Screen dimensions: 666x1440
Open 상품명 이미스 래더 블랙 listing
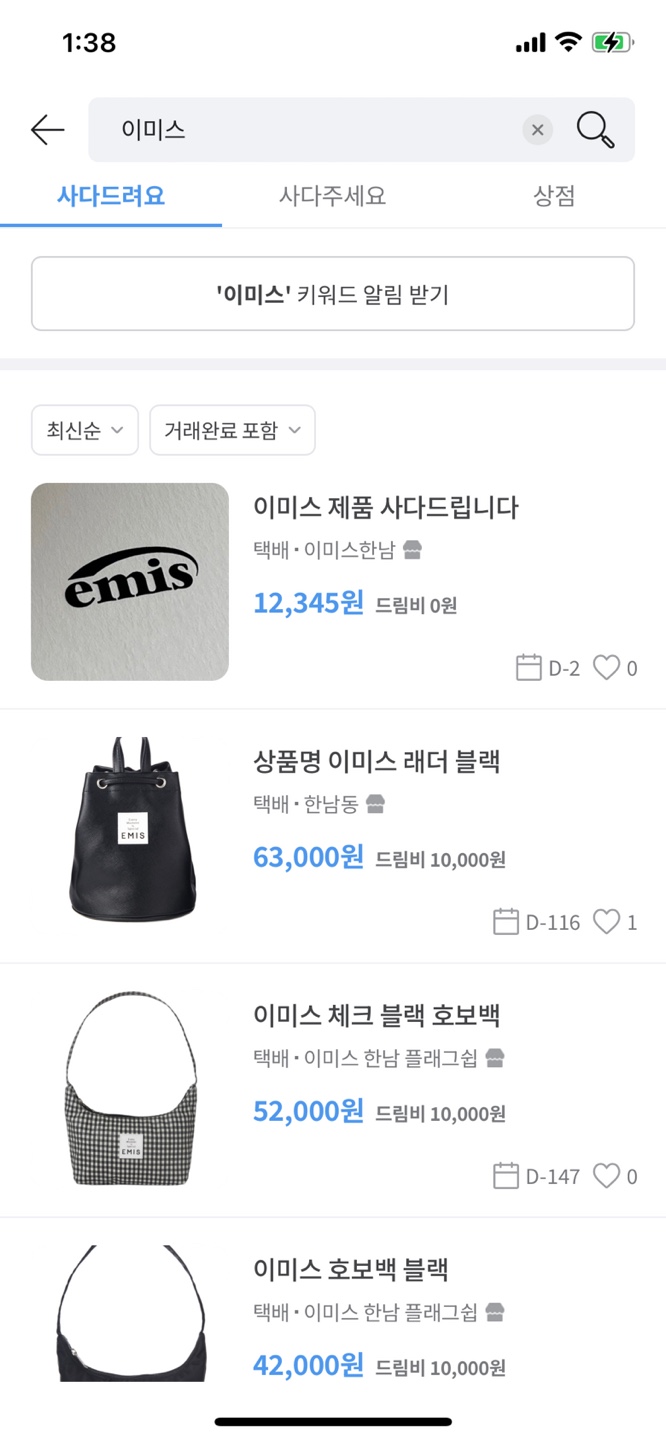point(376,761)
